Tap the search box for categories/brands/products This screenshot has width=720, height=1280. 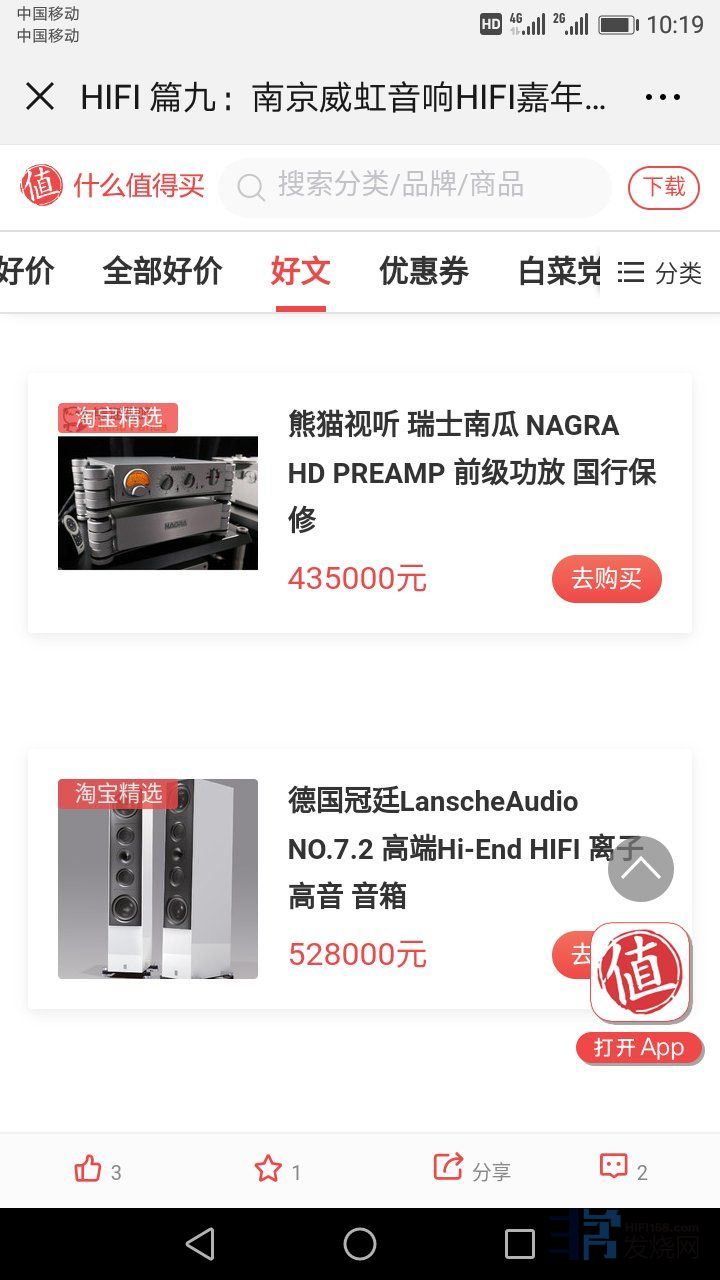point(414,186)
